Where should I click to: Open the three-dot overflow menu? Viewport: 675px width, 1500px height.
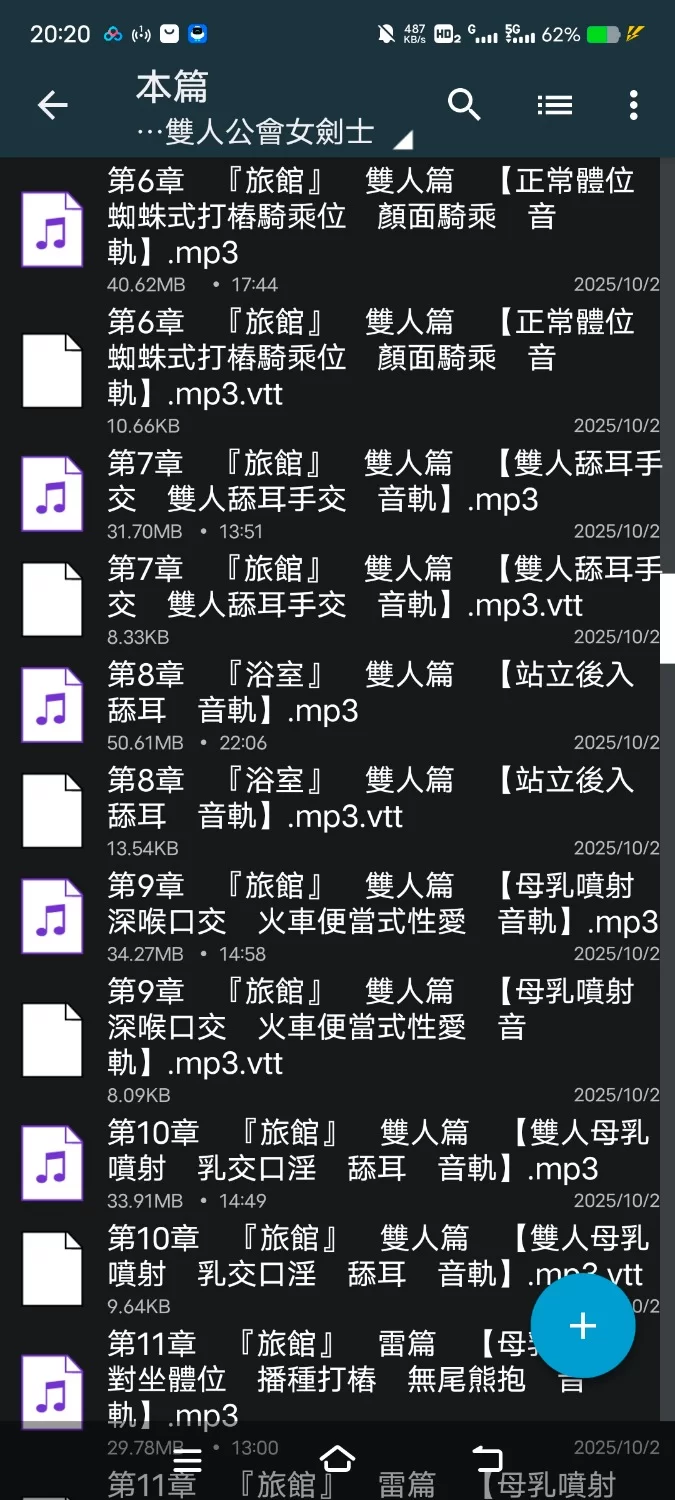(633, 105)
